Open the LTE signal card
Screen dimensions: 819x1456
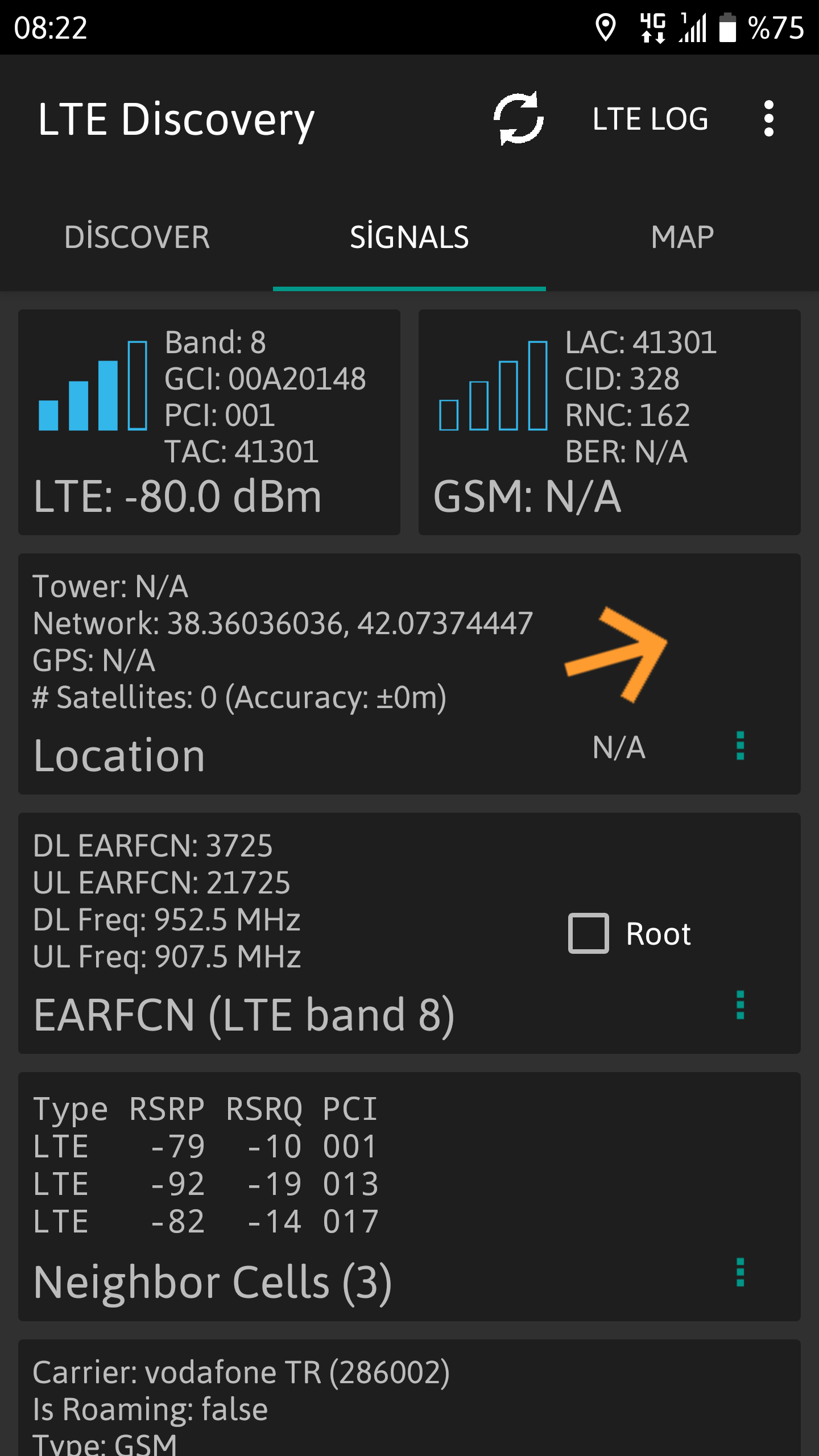tap(209, 422)
